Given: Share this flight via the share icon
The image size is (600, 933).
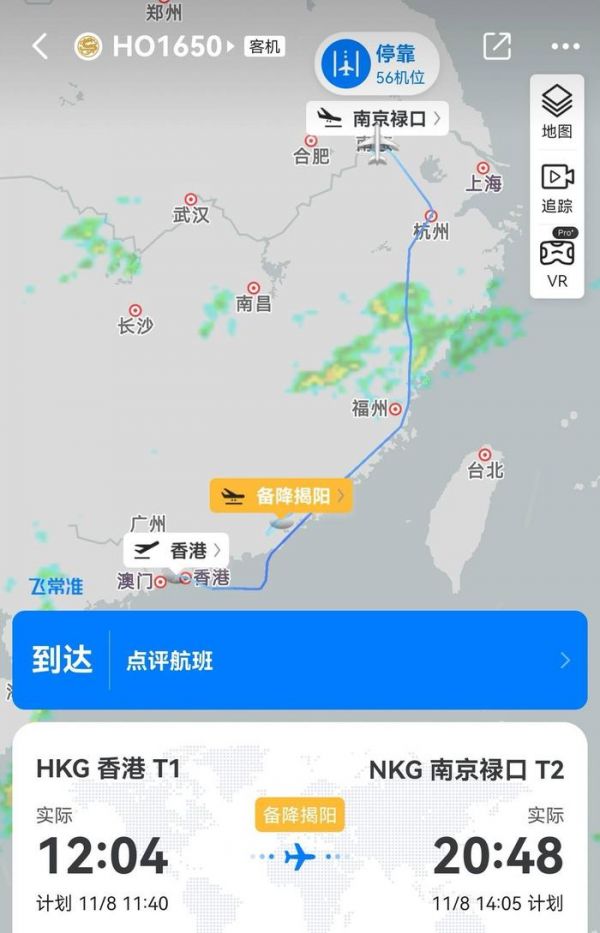Looking at the screenshot, I should [x=496, y=46].
